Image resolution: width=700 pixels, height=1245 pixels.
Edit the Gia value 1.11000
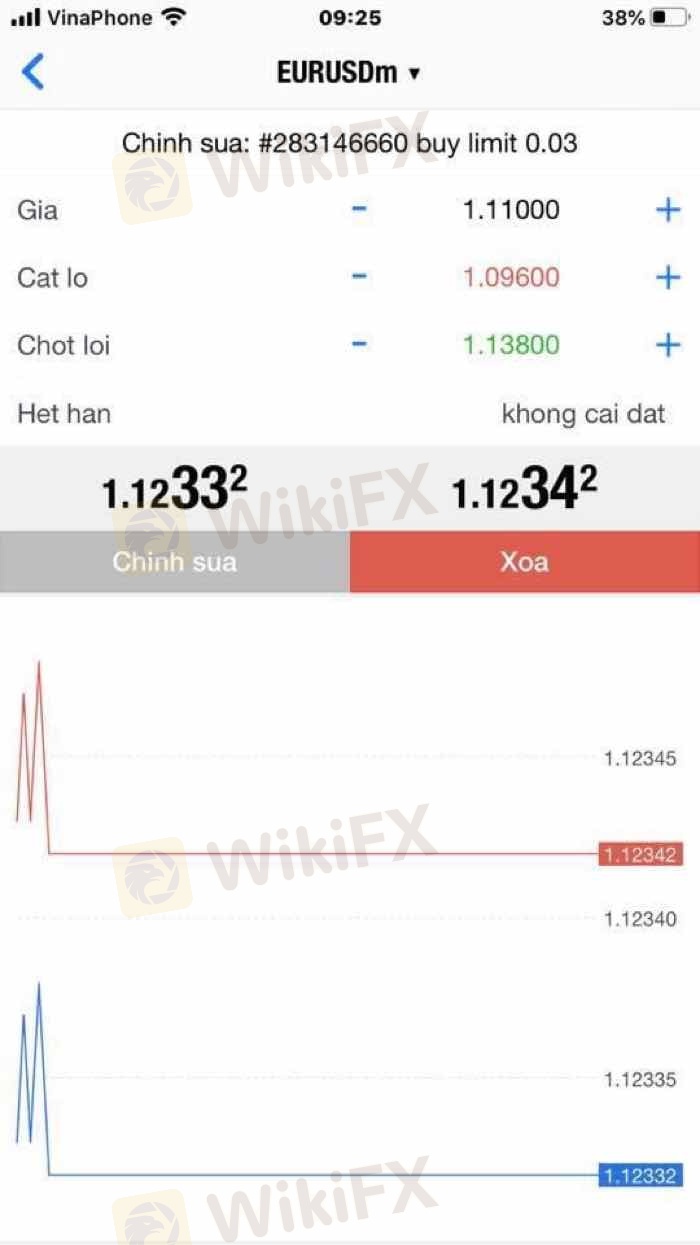click(x=511, y=209)
